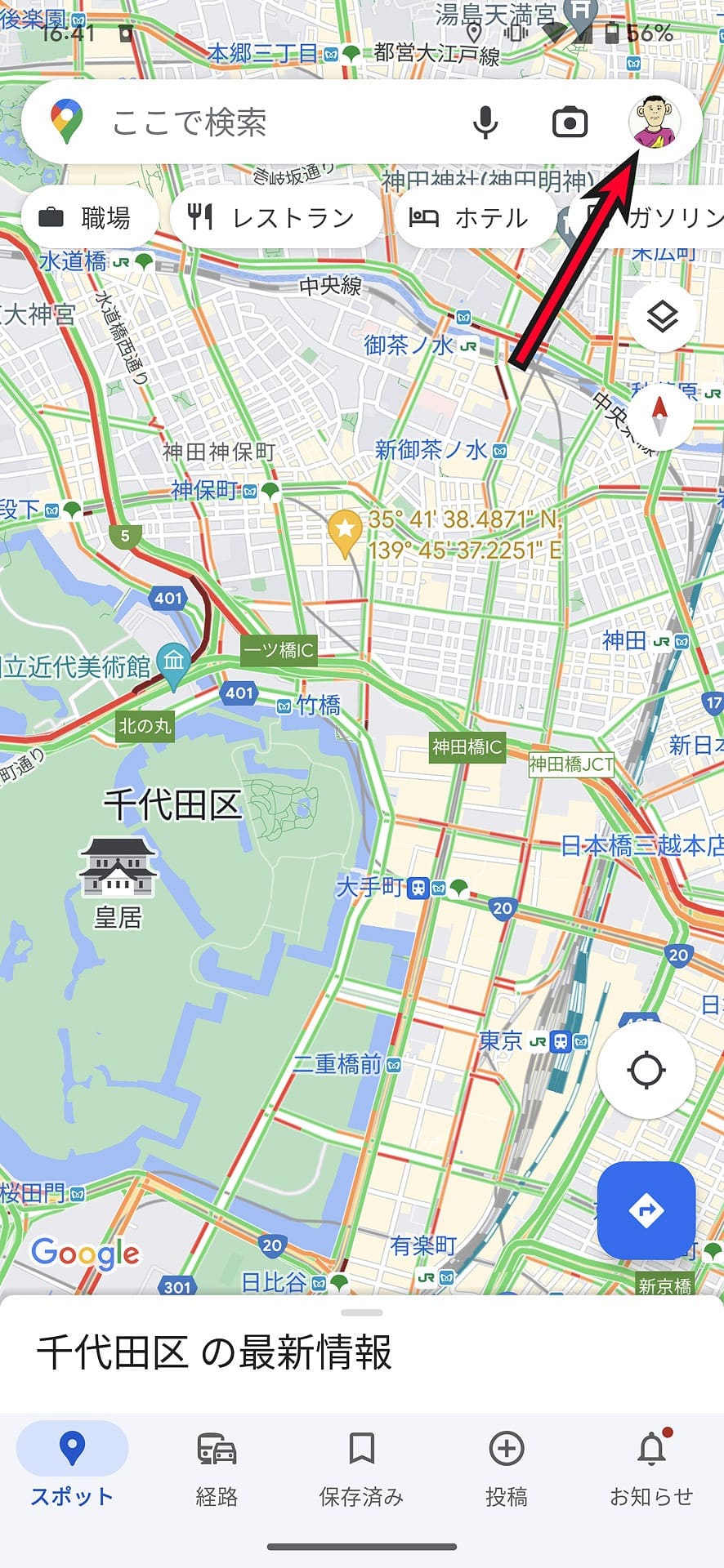Open the account profile picture
This screenshot has width=724, height=1568.
(655, 122)
